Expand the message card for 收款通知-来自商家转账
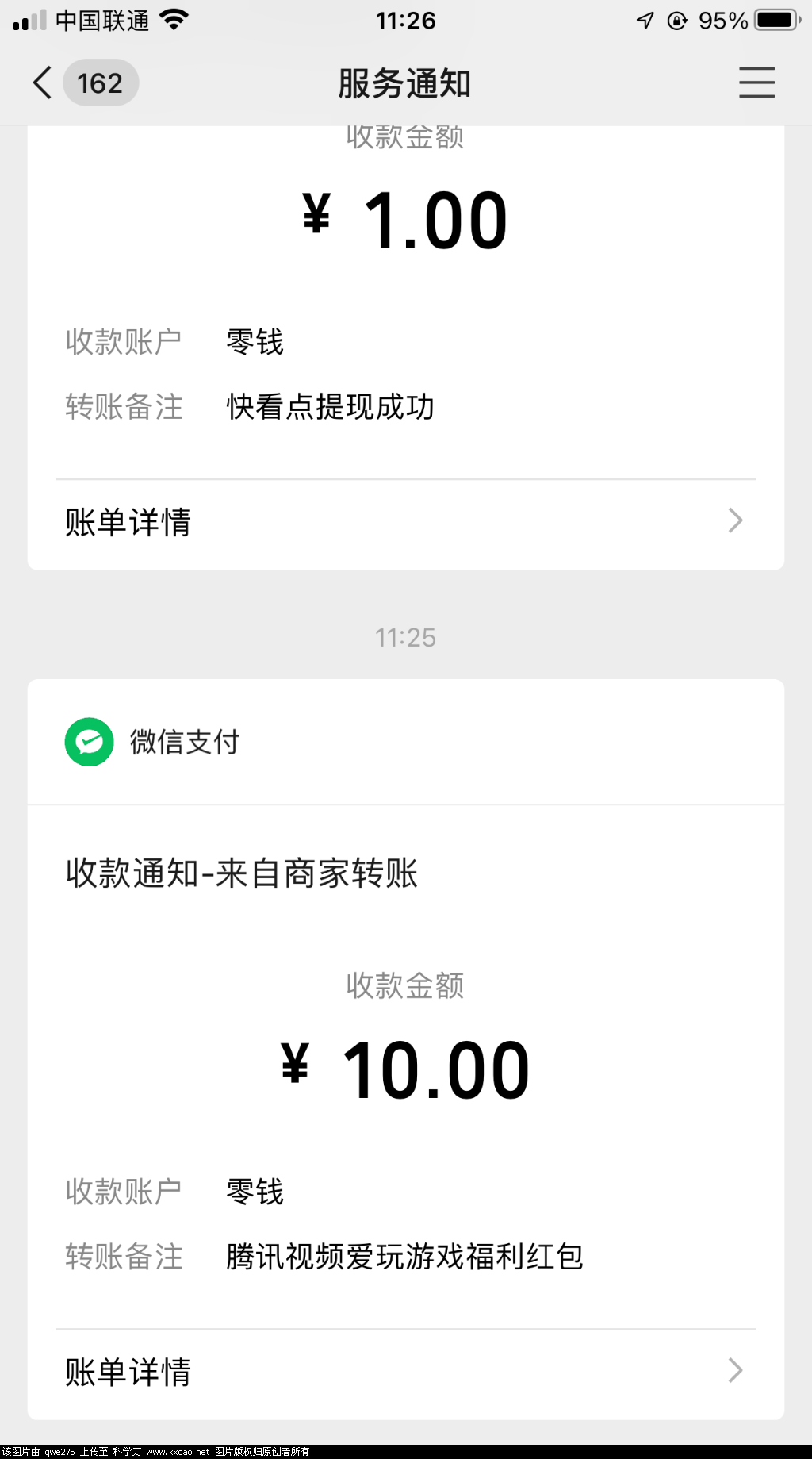This screenshot has width=812, height=1459. click(x=406, y=873)
